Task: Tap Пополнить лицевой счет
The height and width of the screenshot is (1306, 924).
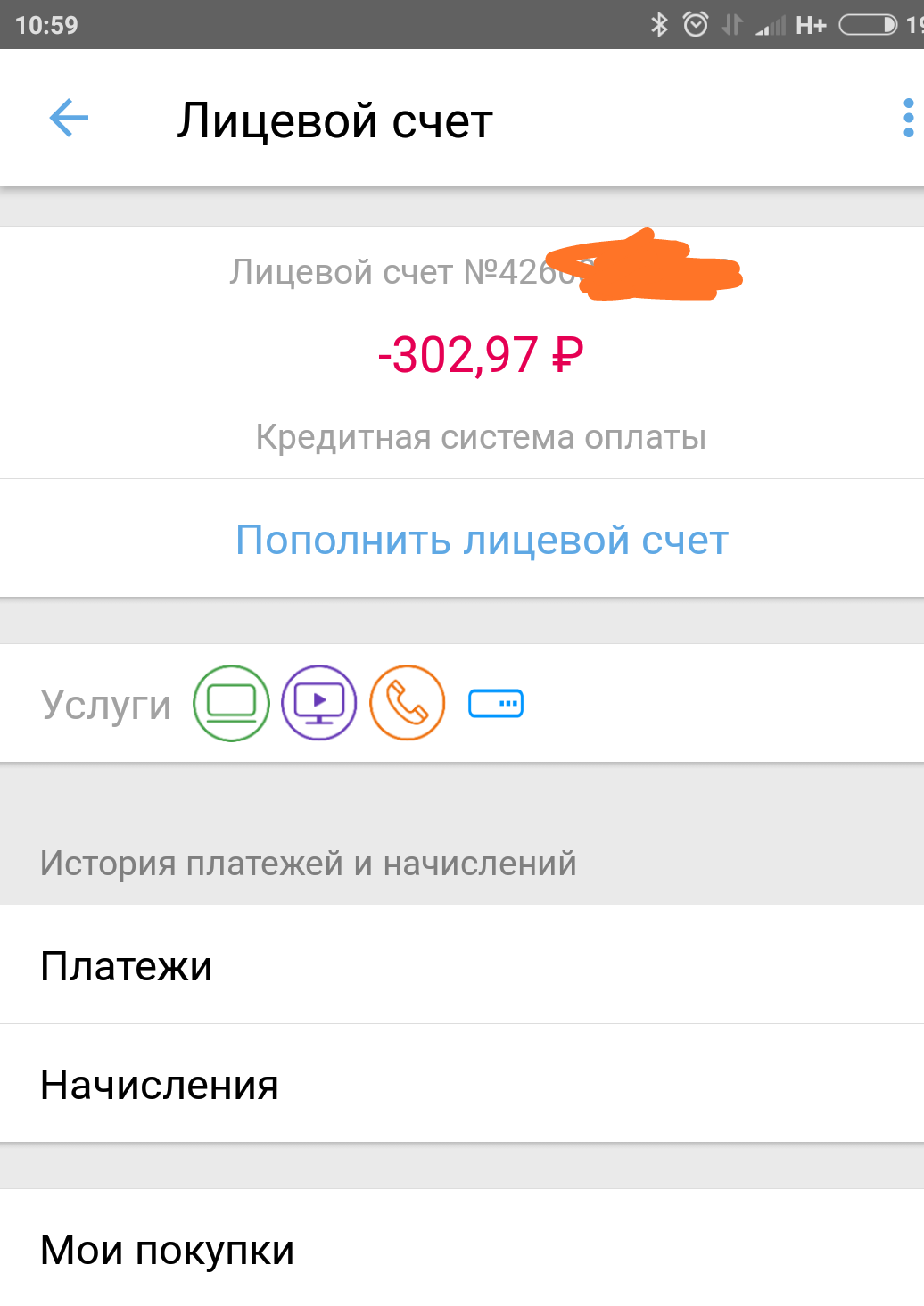Action: click(482, 540)
